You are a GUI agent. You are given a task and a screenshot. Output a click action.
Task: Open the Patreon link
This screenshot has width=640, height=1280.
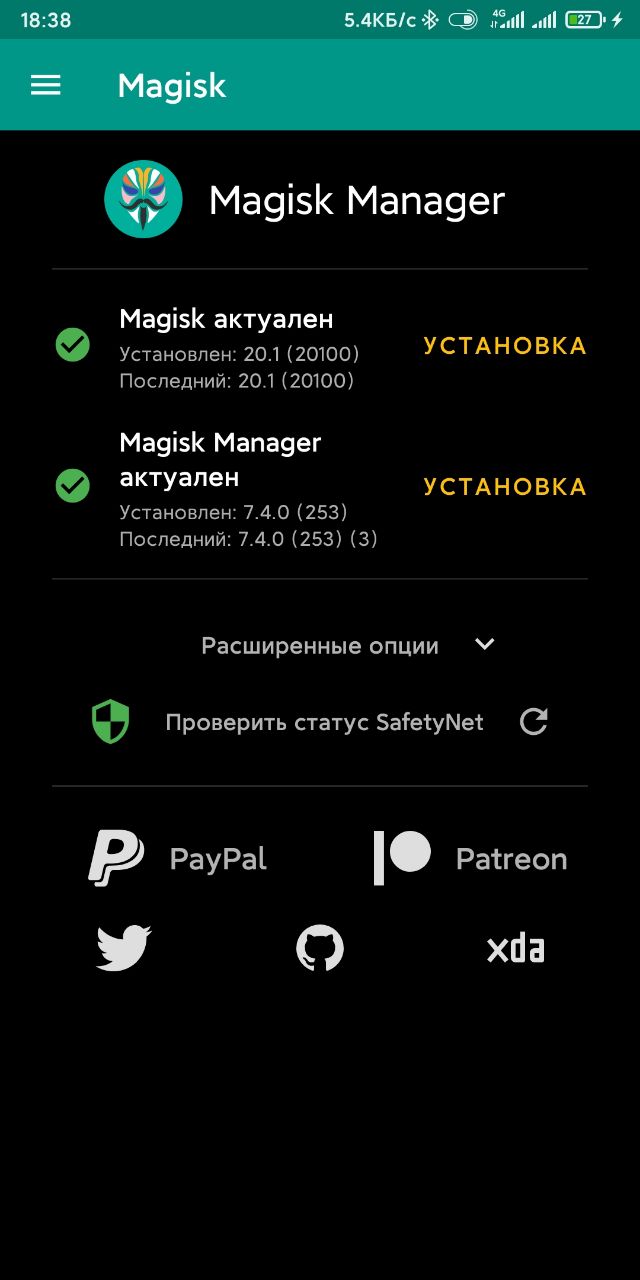tap(470, 858)
